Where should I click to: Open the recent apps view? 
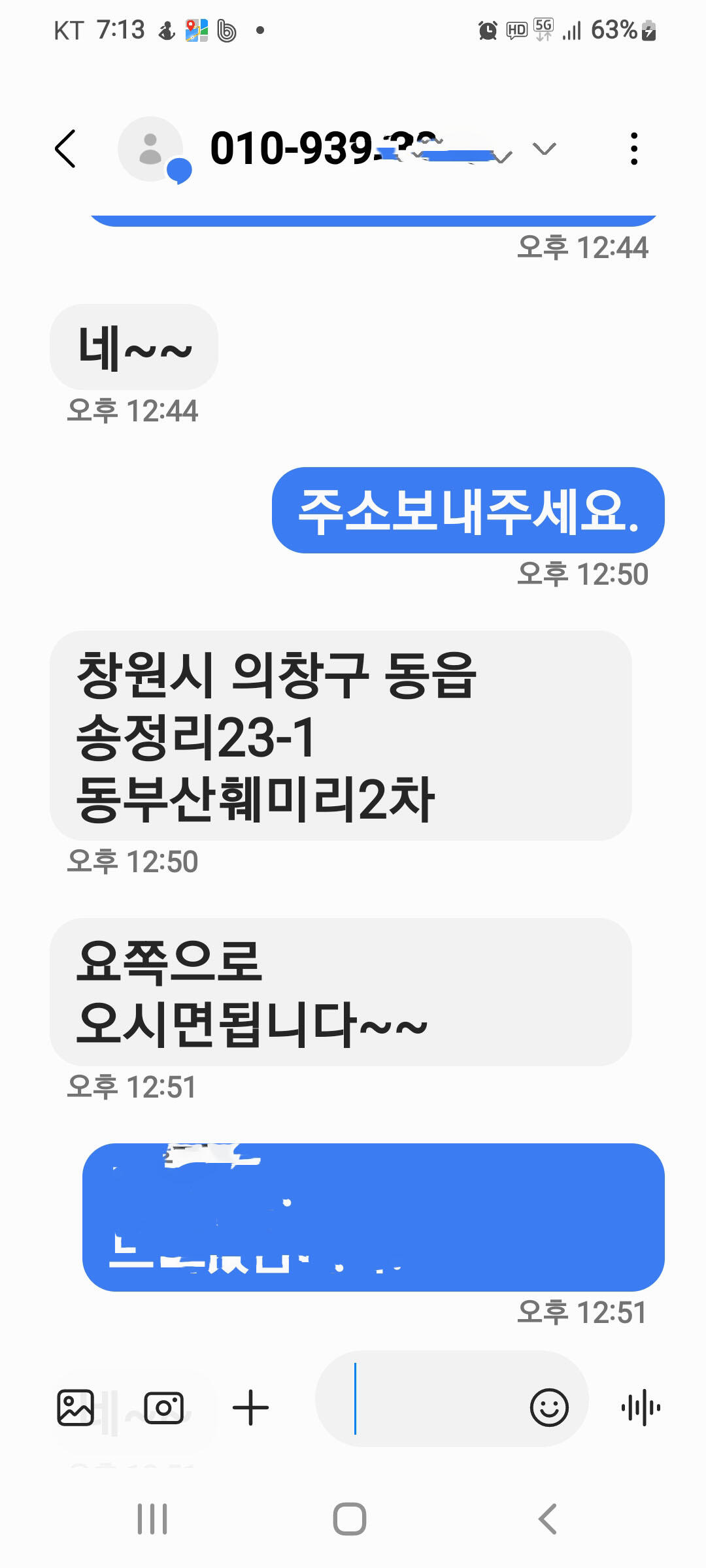[152, 1519]
